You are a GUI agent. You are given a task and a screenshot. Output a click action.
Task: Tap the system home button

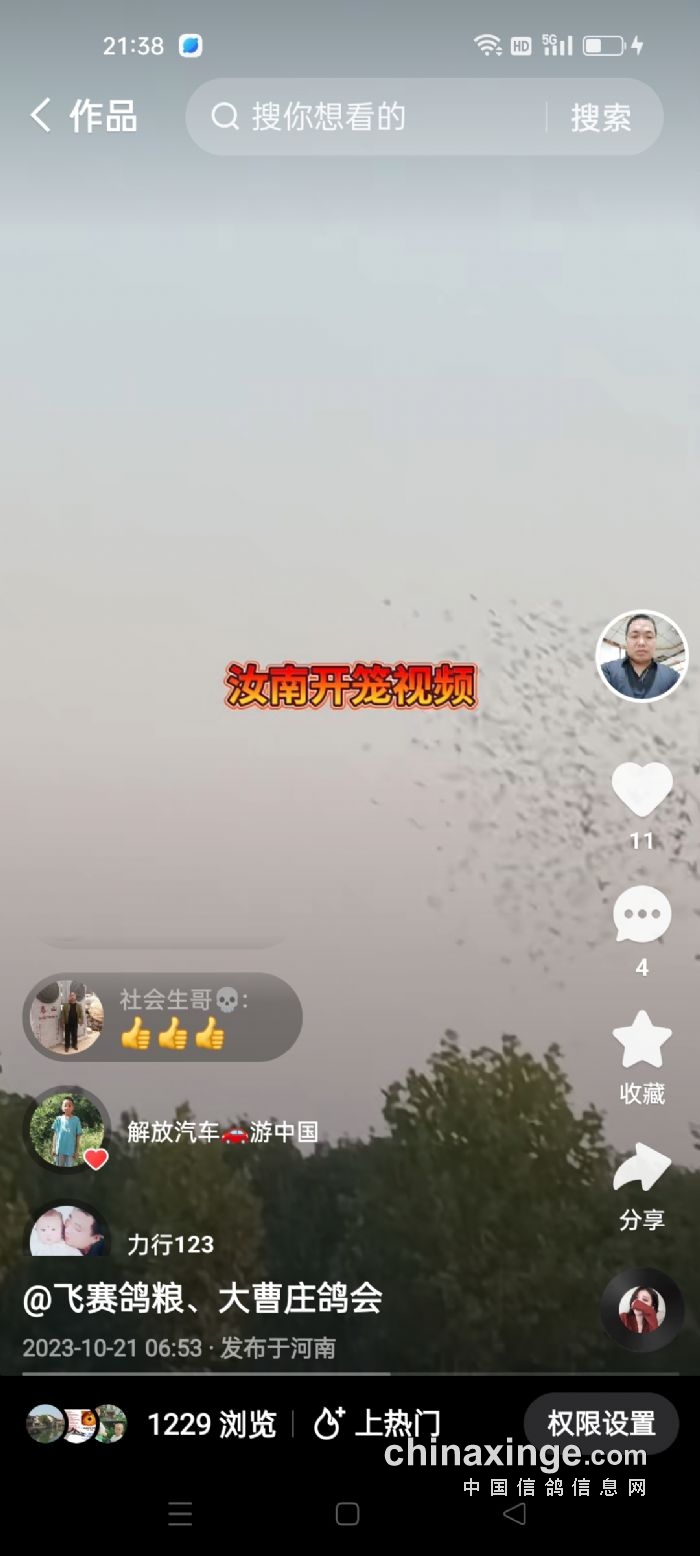click(347, 1513)
